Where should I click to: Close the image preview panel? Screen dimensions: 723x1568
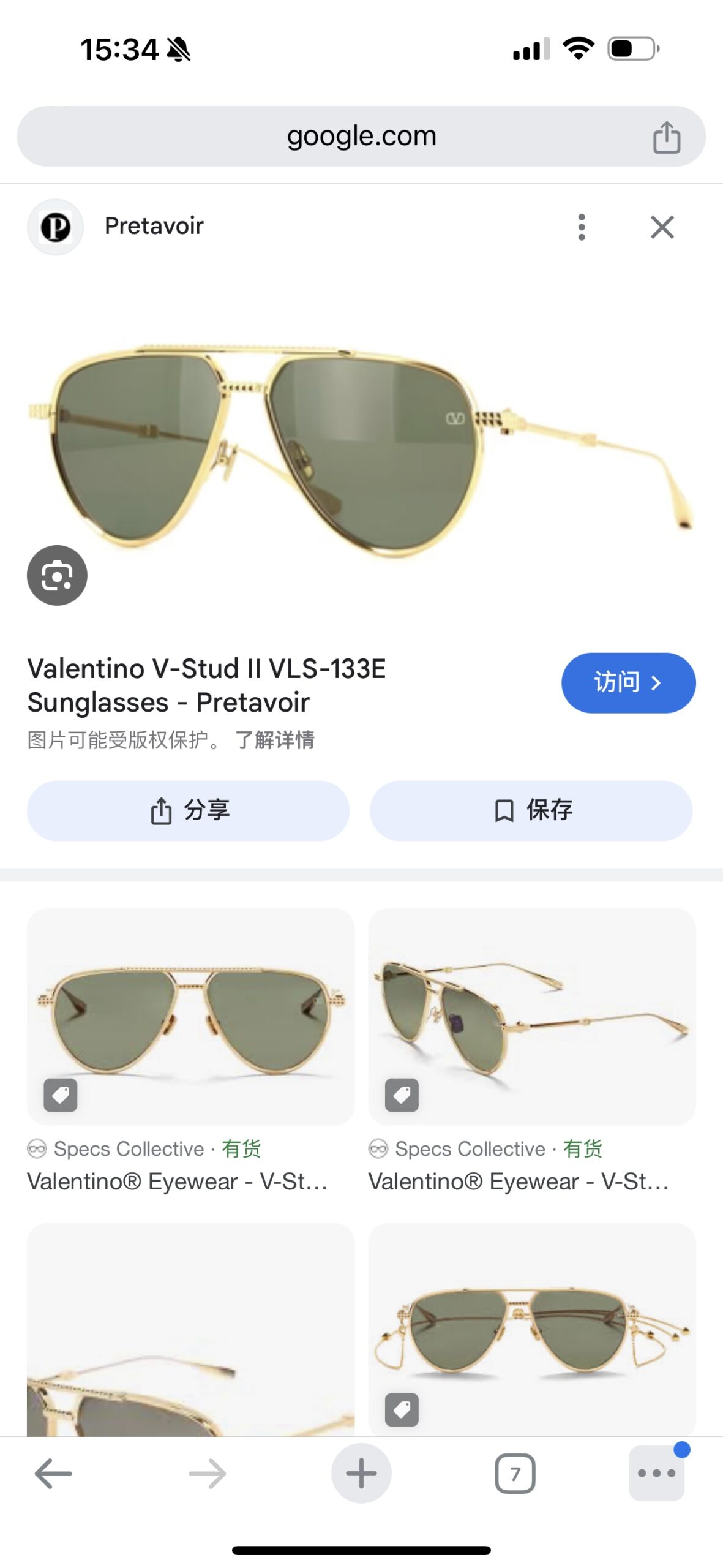click(662, 227)
